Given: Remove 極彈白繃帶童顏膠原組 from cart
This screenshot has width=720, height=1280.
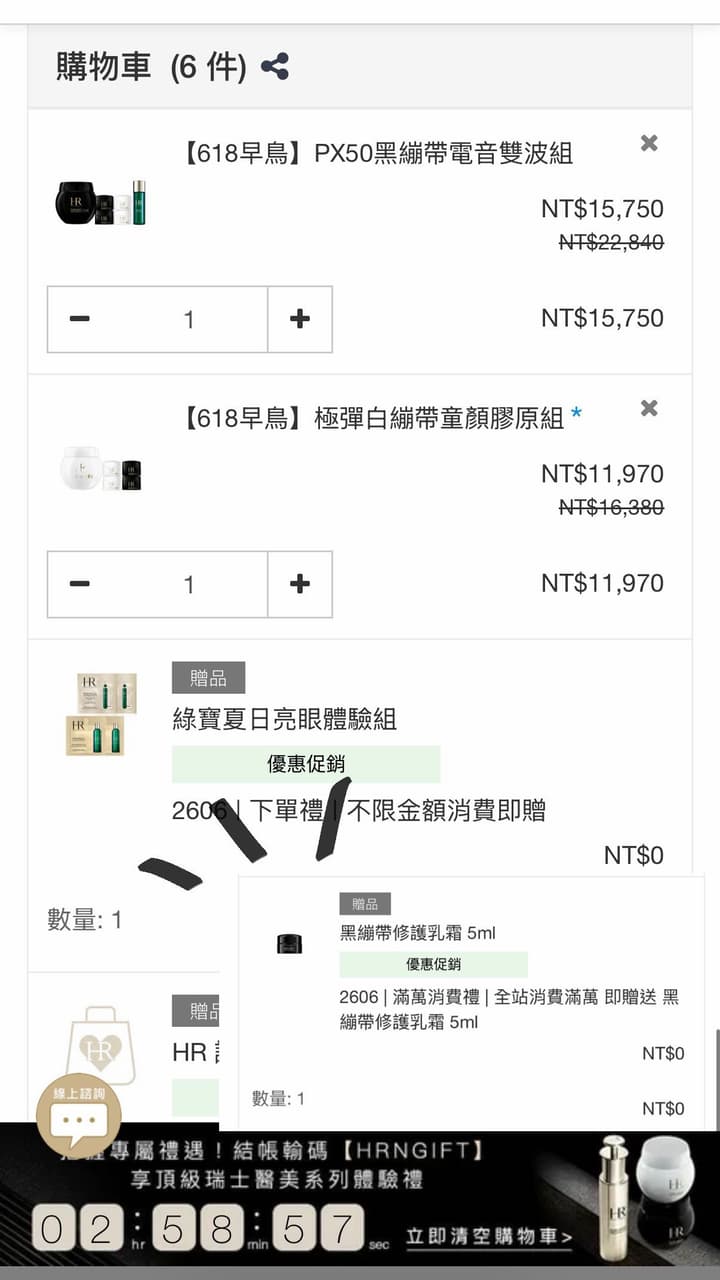Looking at the screenshot, I should pyautogui.click(x=649, y=408).
